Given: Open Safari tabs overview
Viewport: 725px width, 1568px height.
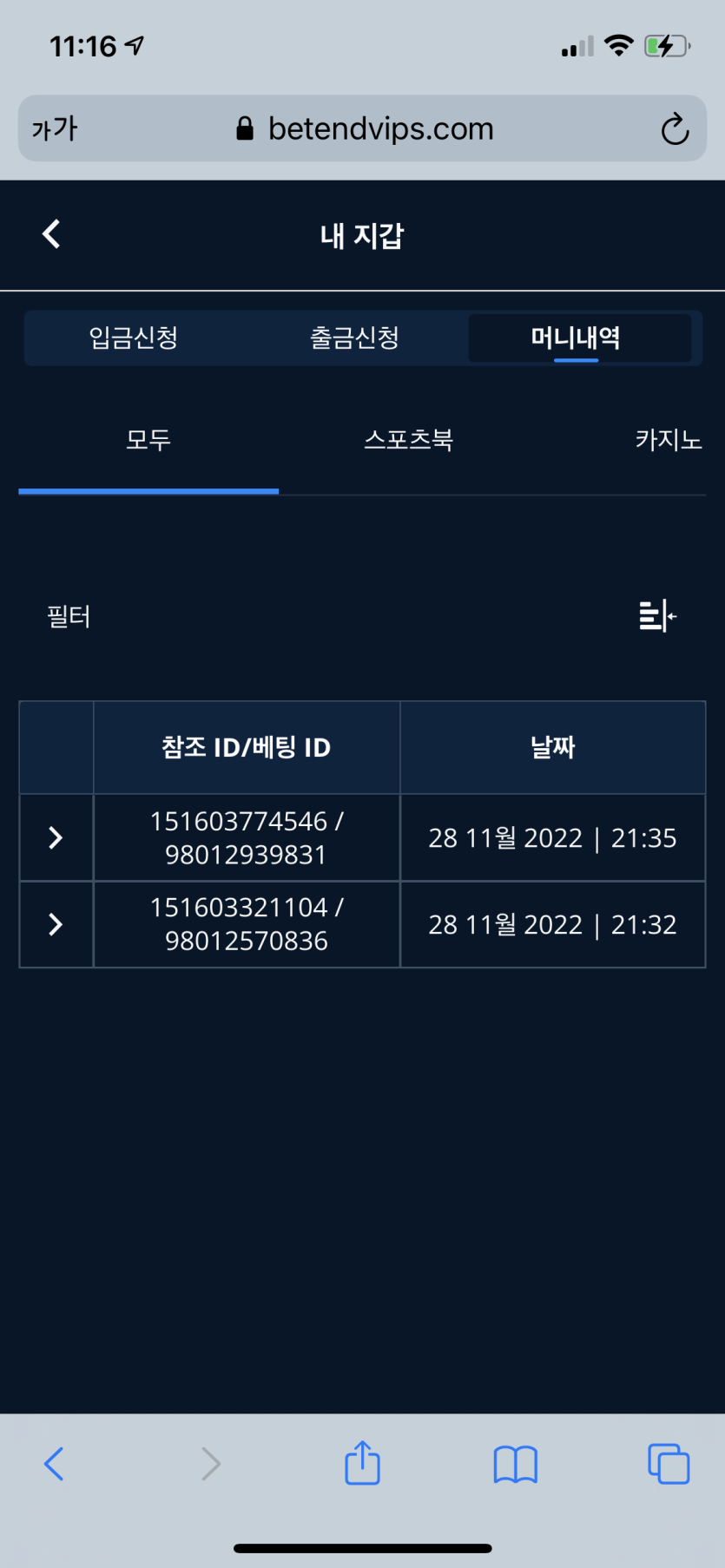Looking at the screenshot, I should [x=668, y=1464].
